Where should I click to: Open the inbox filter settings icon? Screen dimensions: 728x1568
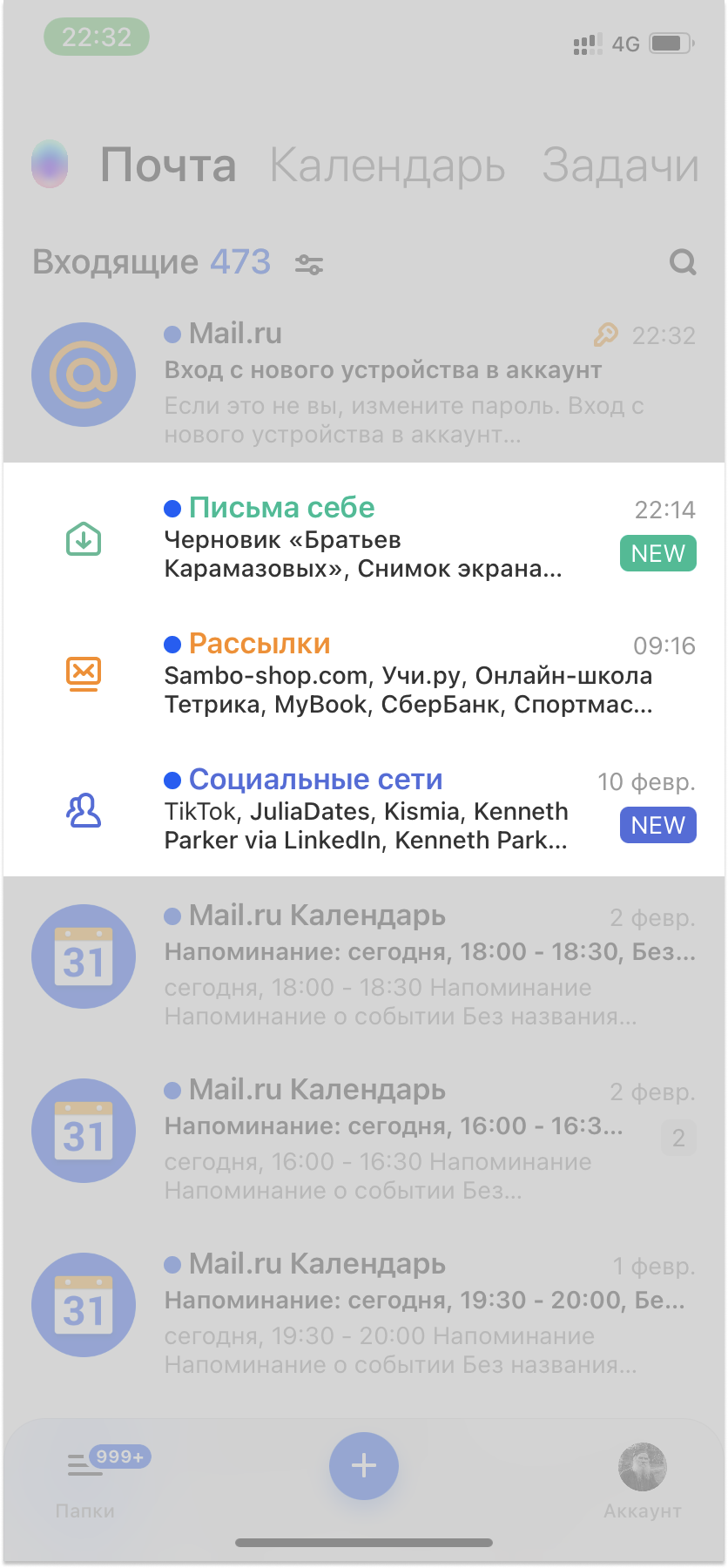point(309,264)
